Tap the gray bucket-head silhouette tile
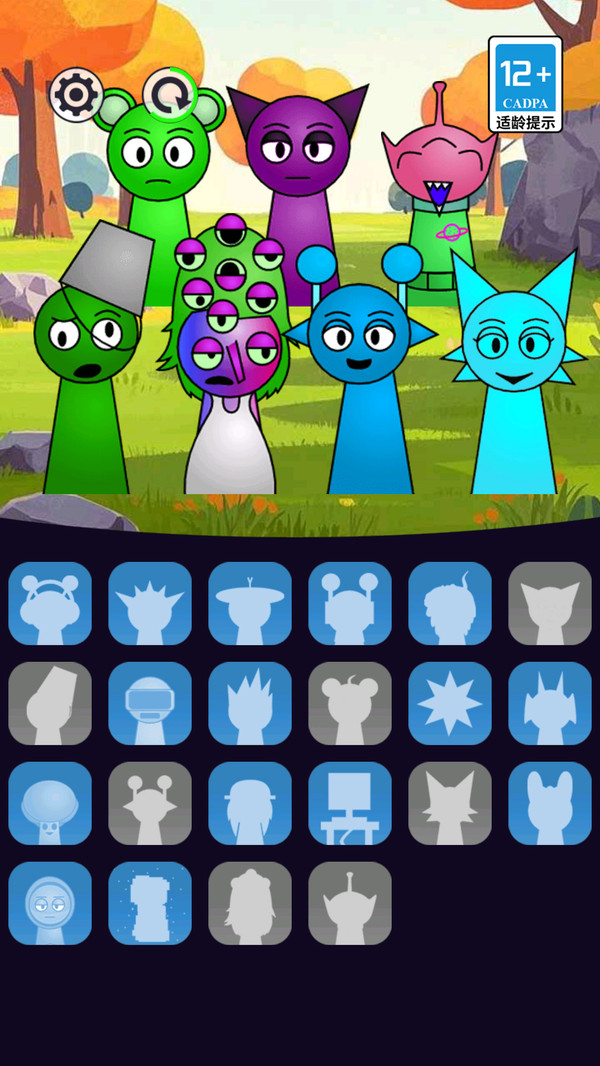600x1066 pixels. (50, 703)
